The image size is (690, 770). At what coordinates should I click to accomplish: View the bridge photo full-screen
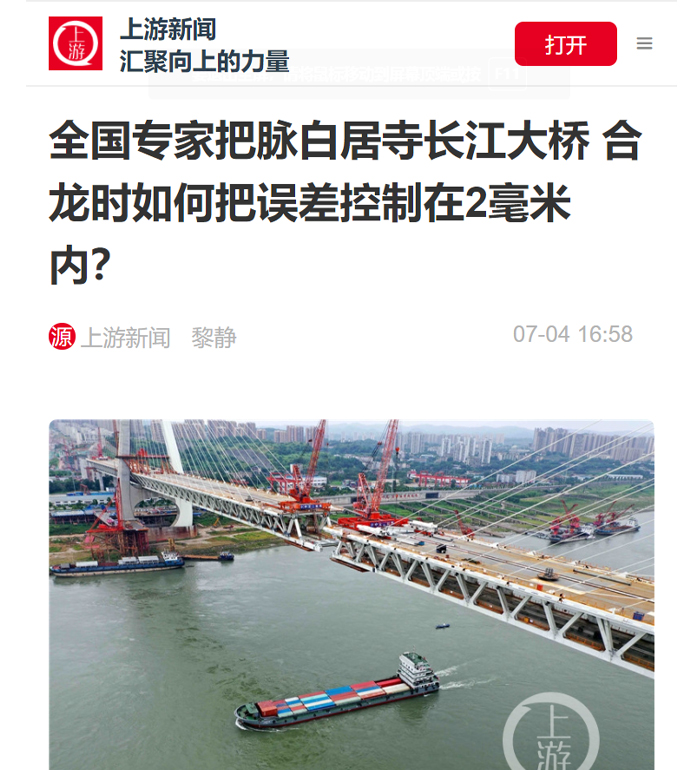[x=351, y=594]
